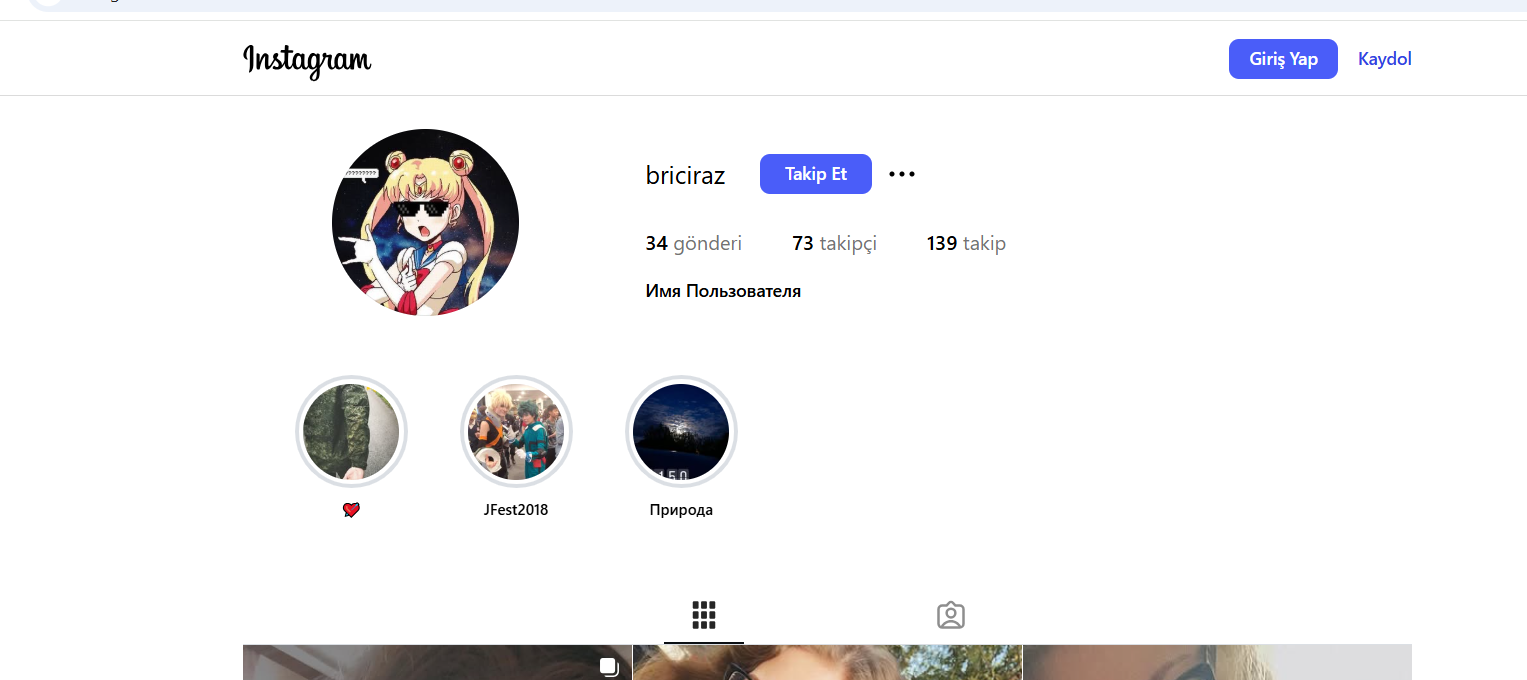Open the Природа highlight
This screenshot has height=680, width=1527.
[x=681, y=432]
